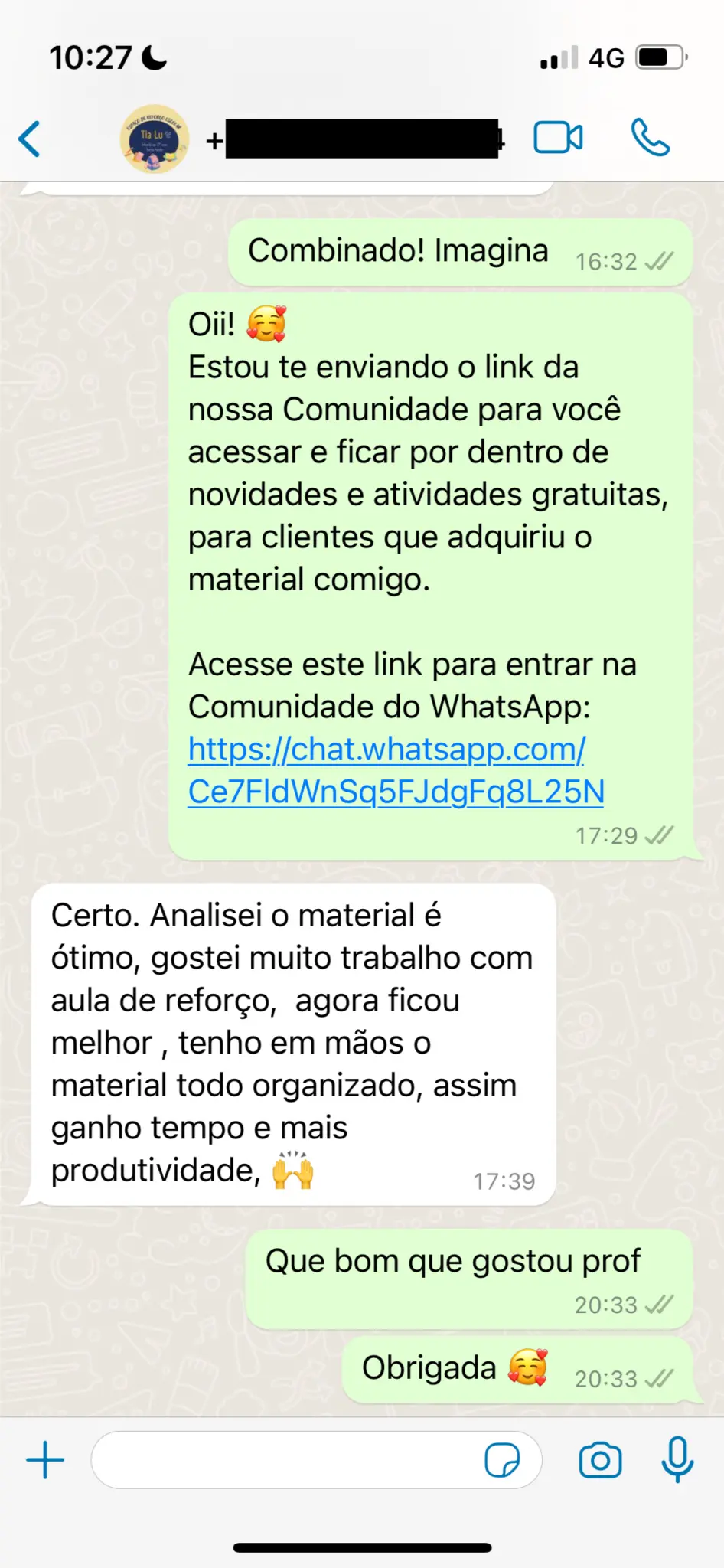Image resolution: width=724 pixels, height=1568 pixels.
Task: Record a voice message
Action: pos(677,1460)
